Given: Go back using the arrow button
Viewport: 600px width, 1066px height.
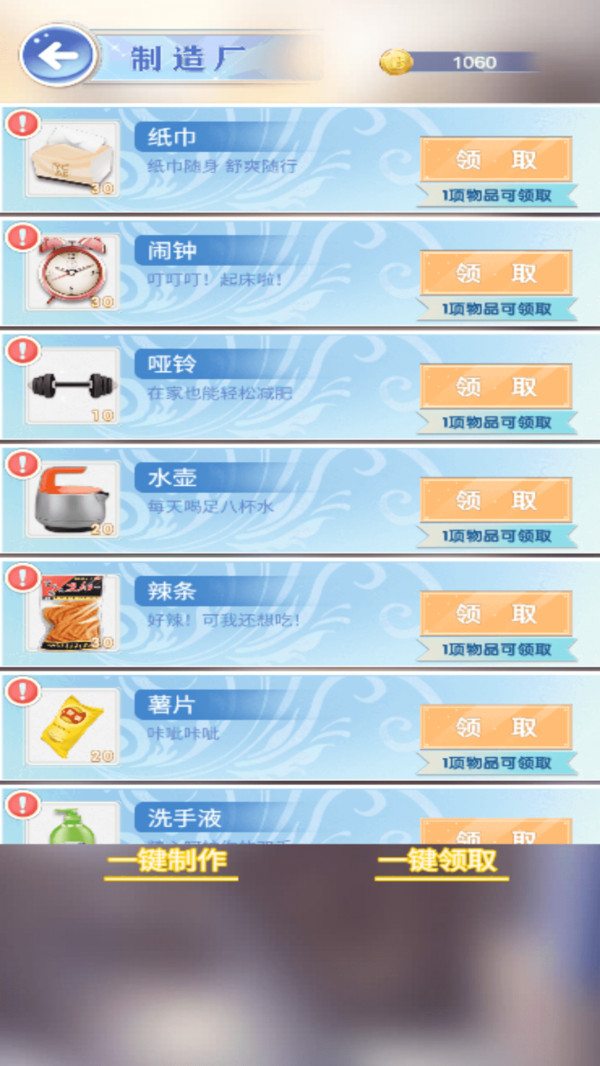Looking at the screenshot, I should tap(59, 56).
